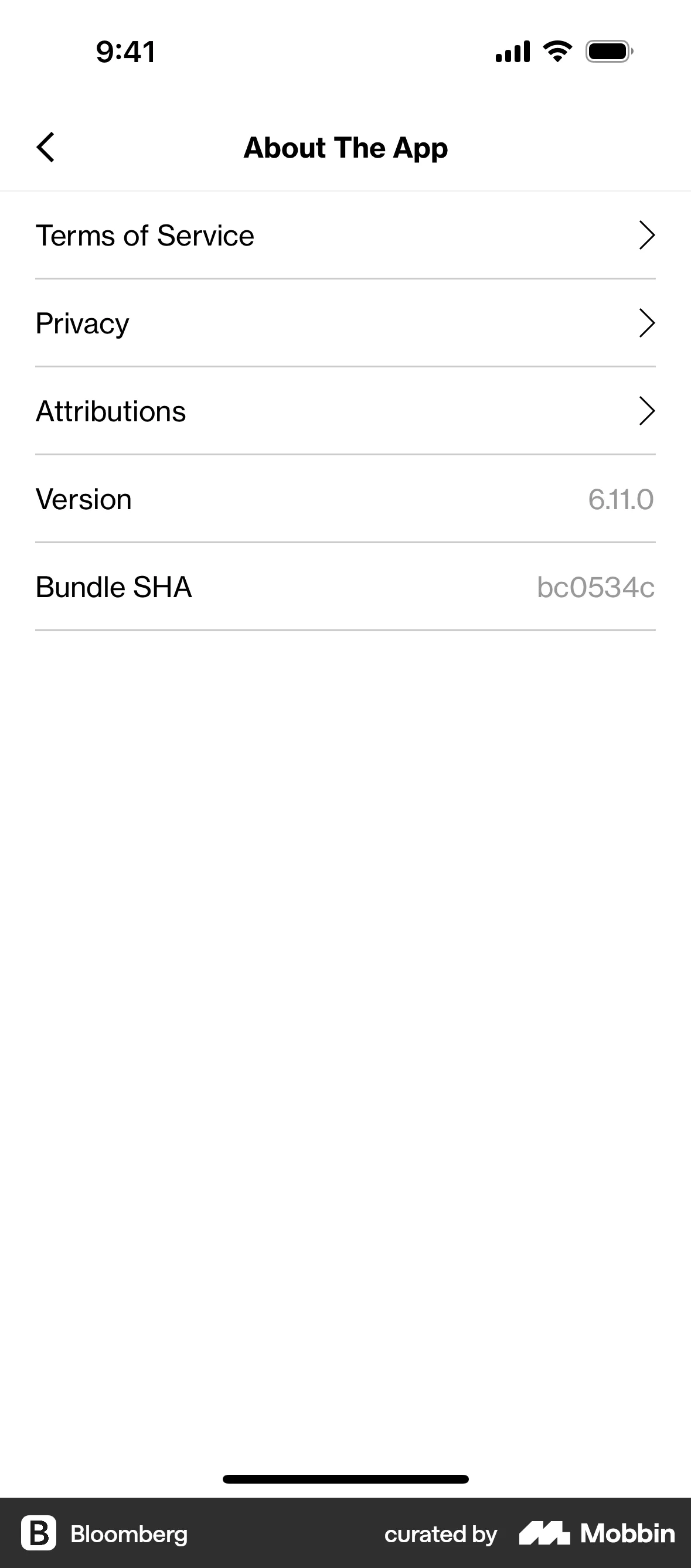Tap the Version row
This screenshot has height=1568, width=691.
click(x=244, y=499)
